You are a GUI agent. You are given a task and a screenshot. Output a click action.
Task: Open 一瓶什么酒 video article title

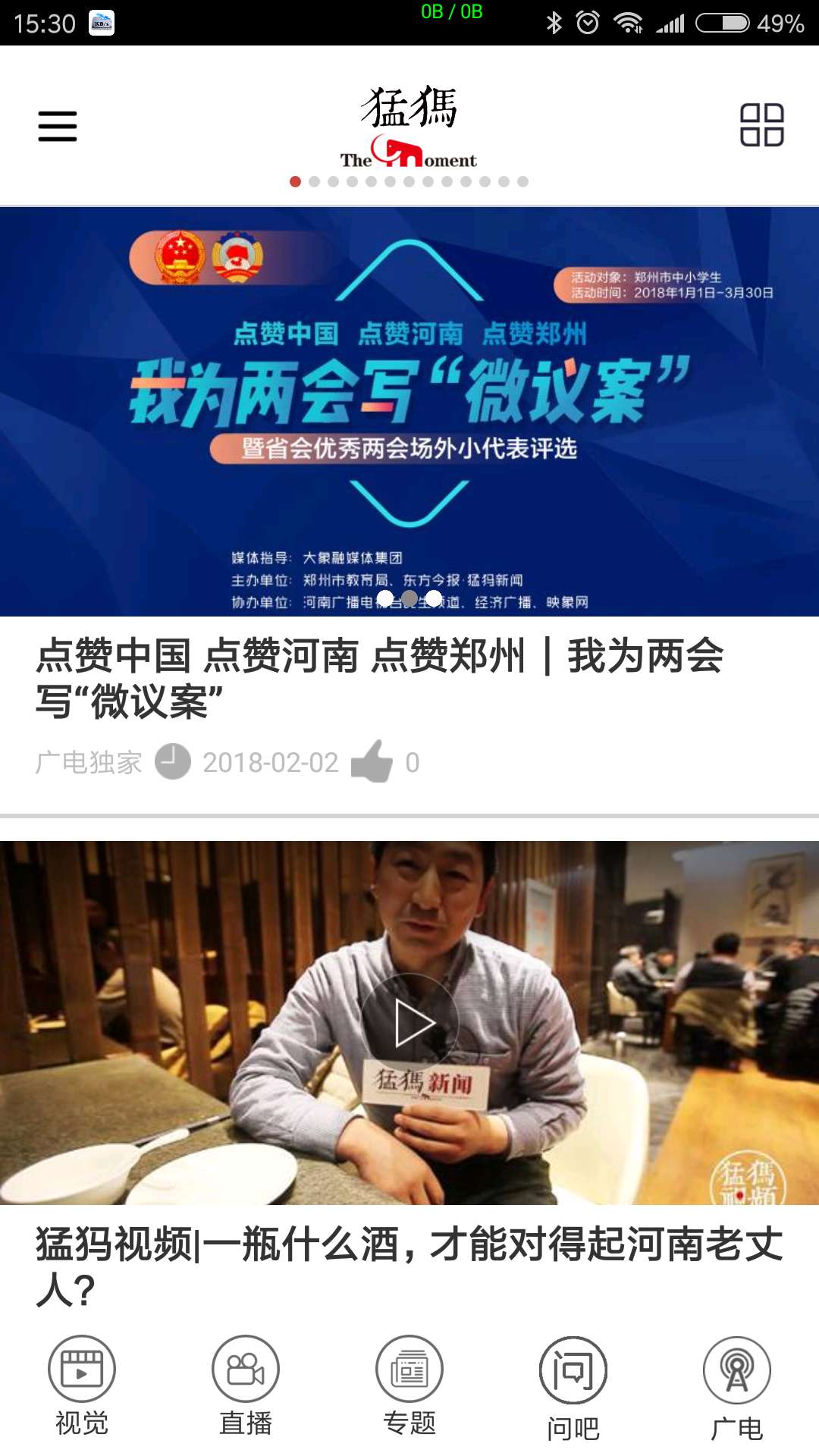(409, 1266)
